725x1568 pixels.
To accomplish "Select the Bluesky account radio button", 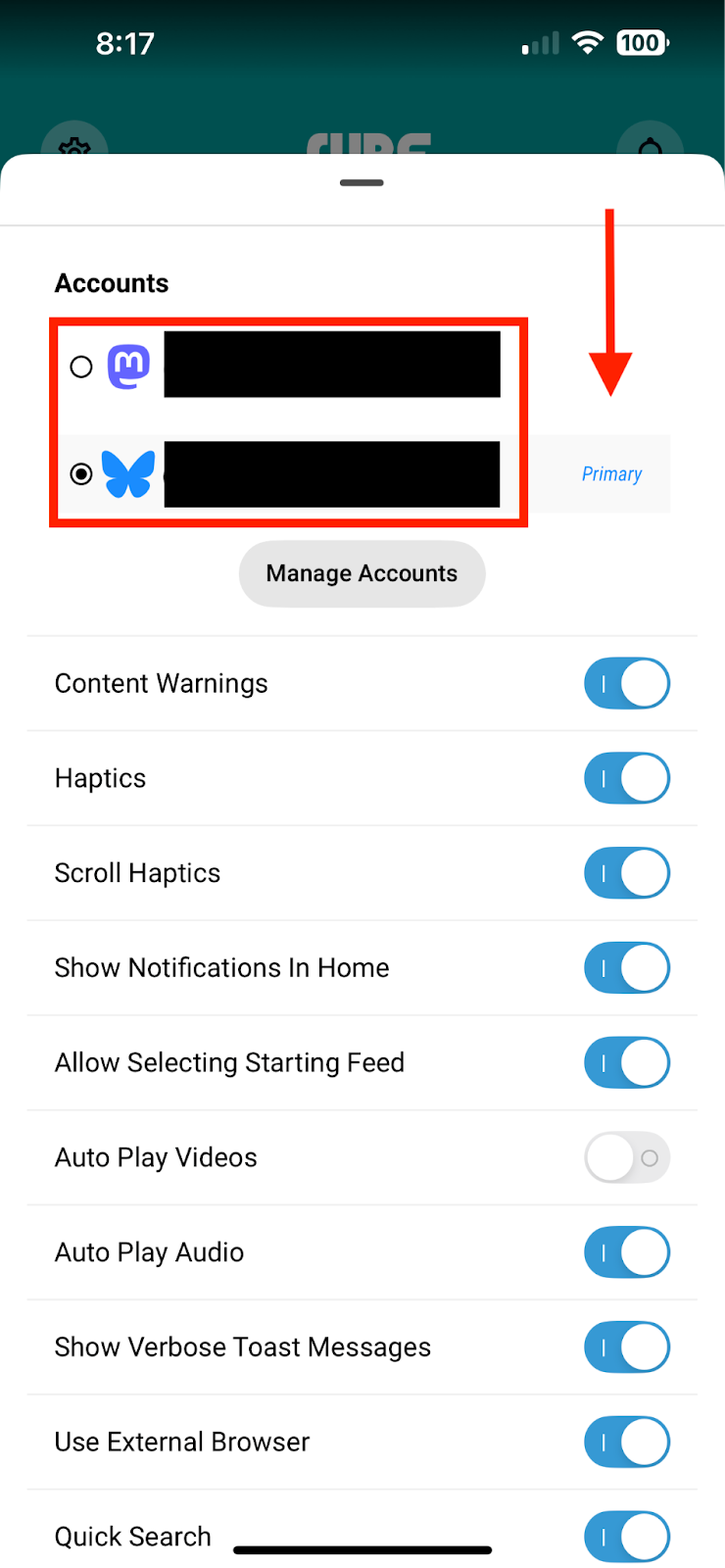I will pos(81,474).
